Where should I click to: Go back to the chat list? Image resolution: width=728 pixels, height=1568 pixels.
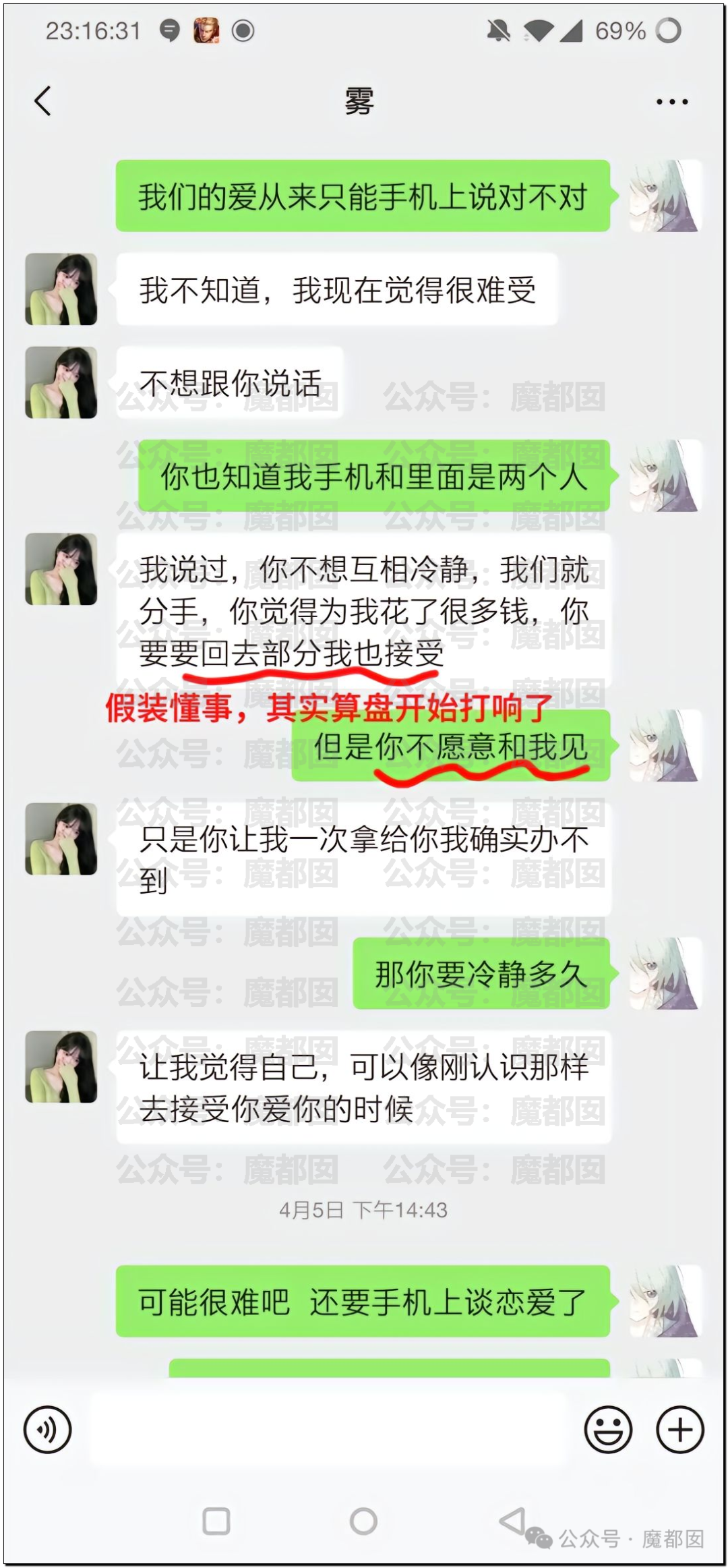(42, 101)
